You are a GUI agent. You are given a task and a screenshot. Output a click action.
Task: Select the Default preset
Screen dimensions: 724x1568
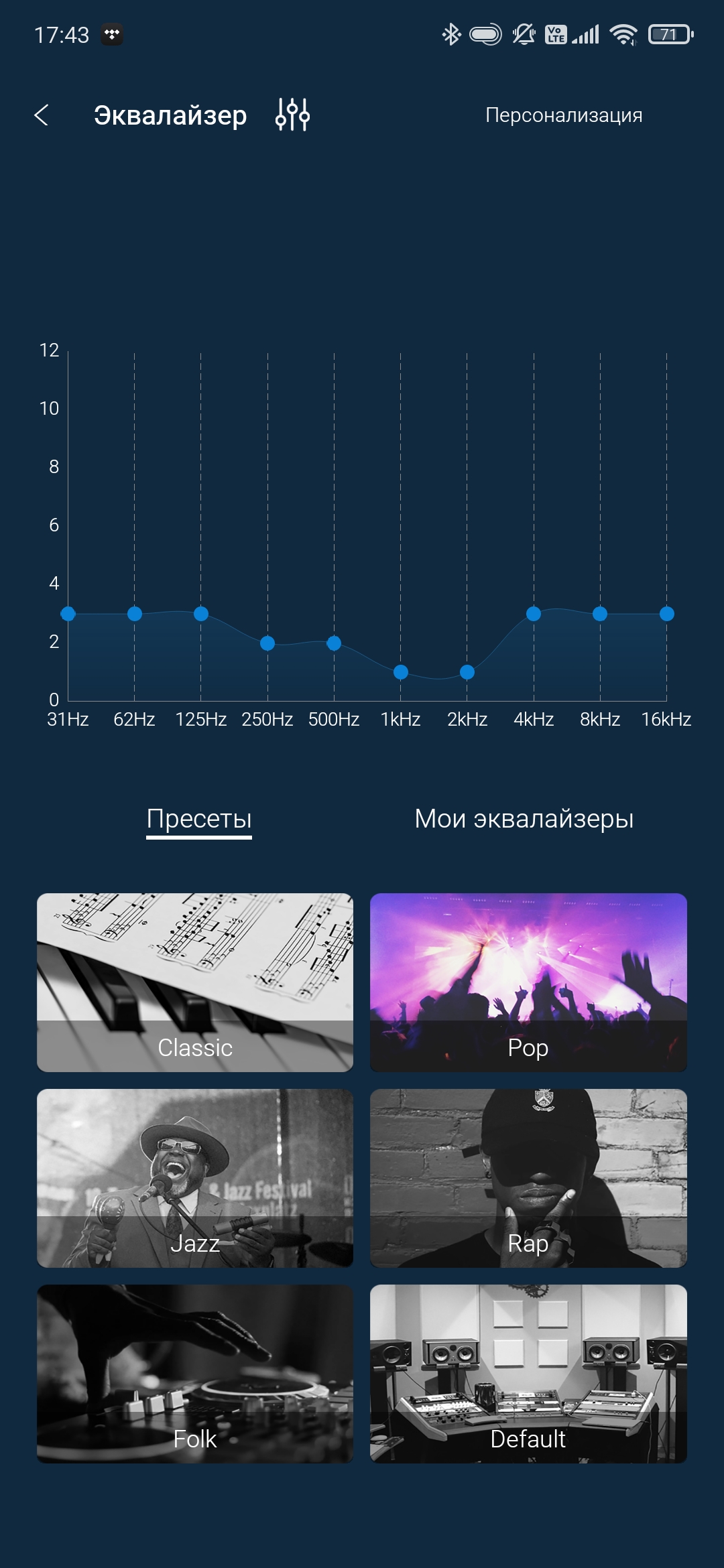(528, 1374)
